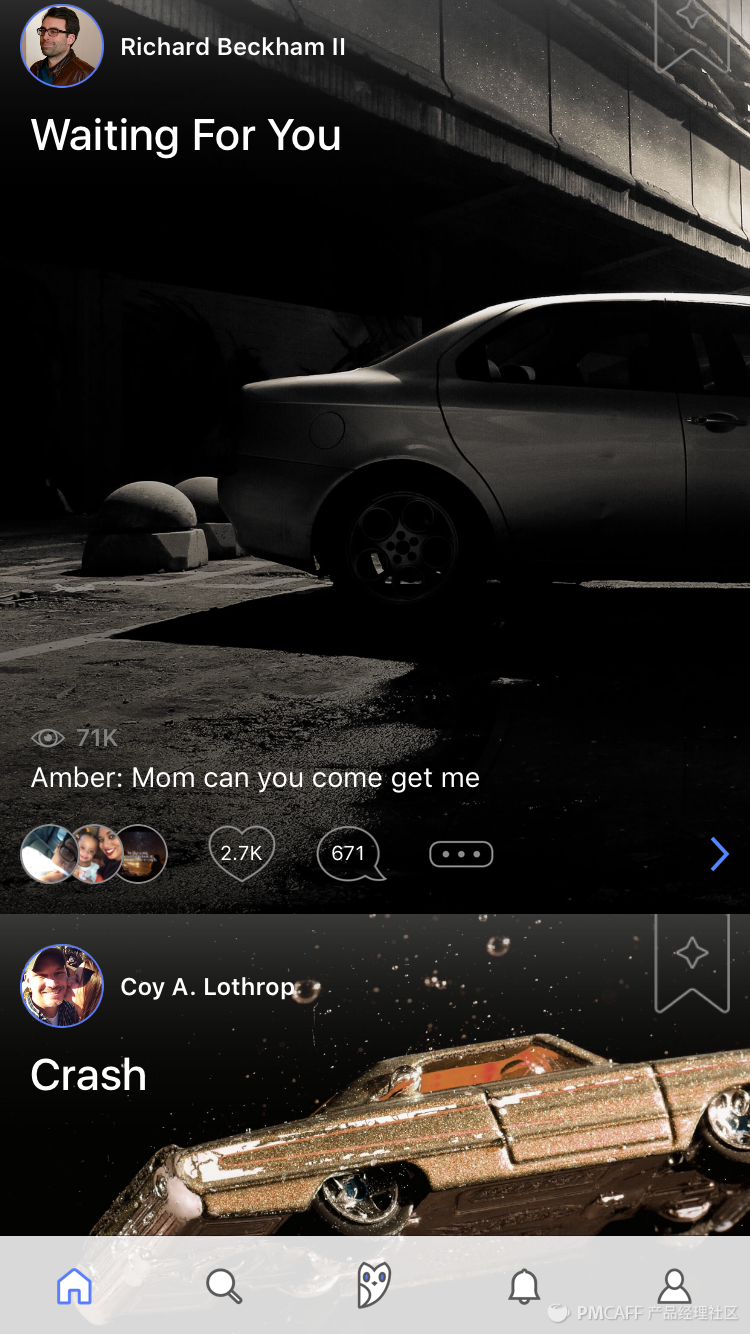Viewport: 750px width, 1334px height.
Task: Open Coy A. Lothrop's profile avatar
Action: pyautogui.click(x=62, y=986)
